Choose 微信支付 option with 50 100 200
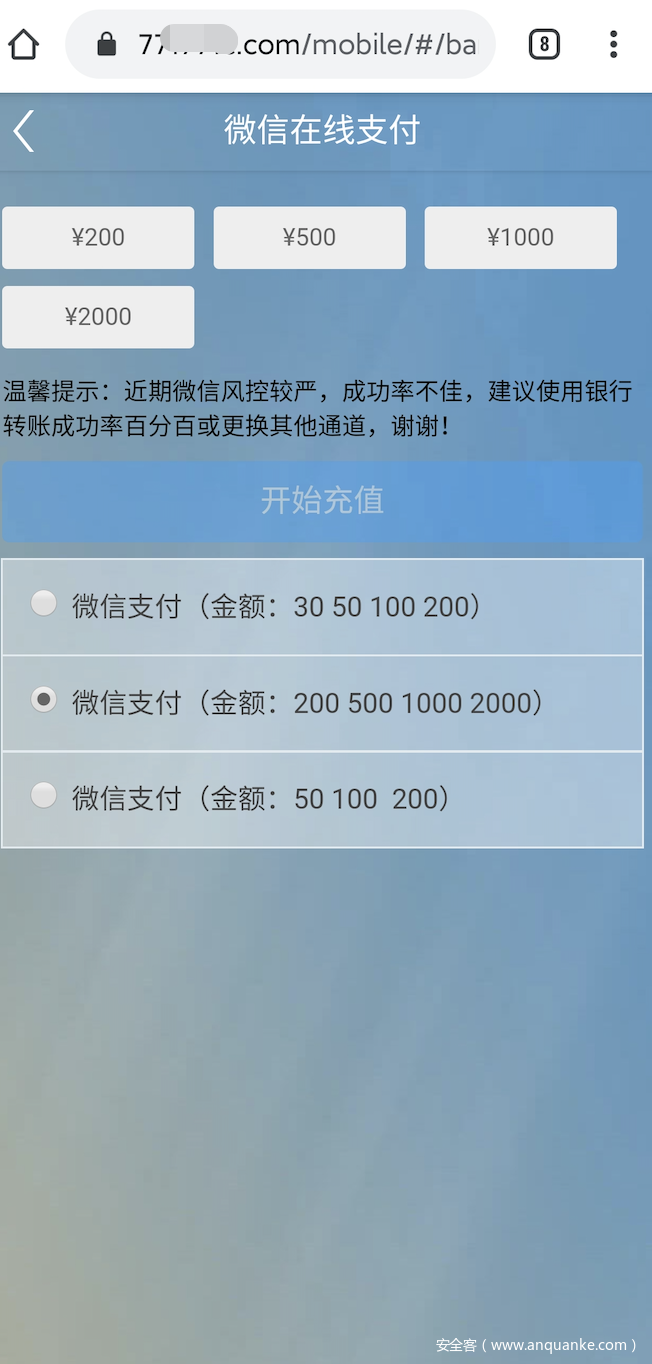This screenshot has width=652, height=1364. click(44, 796)
